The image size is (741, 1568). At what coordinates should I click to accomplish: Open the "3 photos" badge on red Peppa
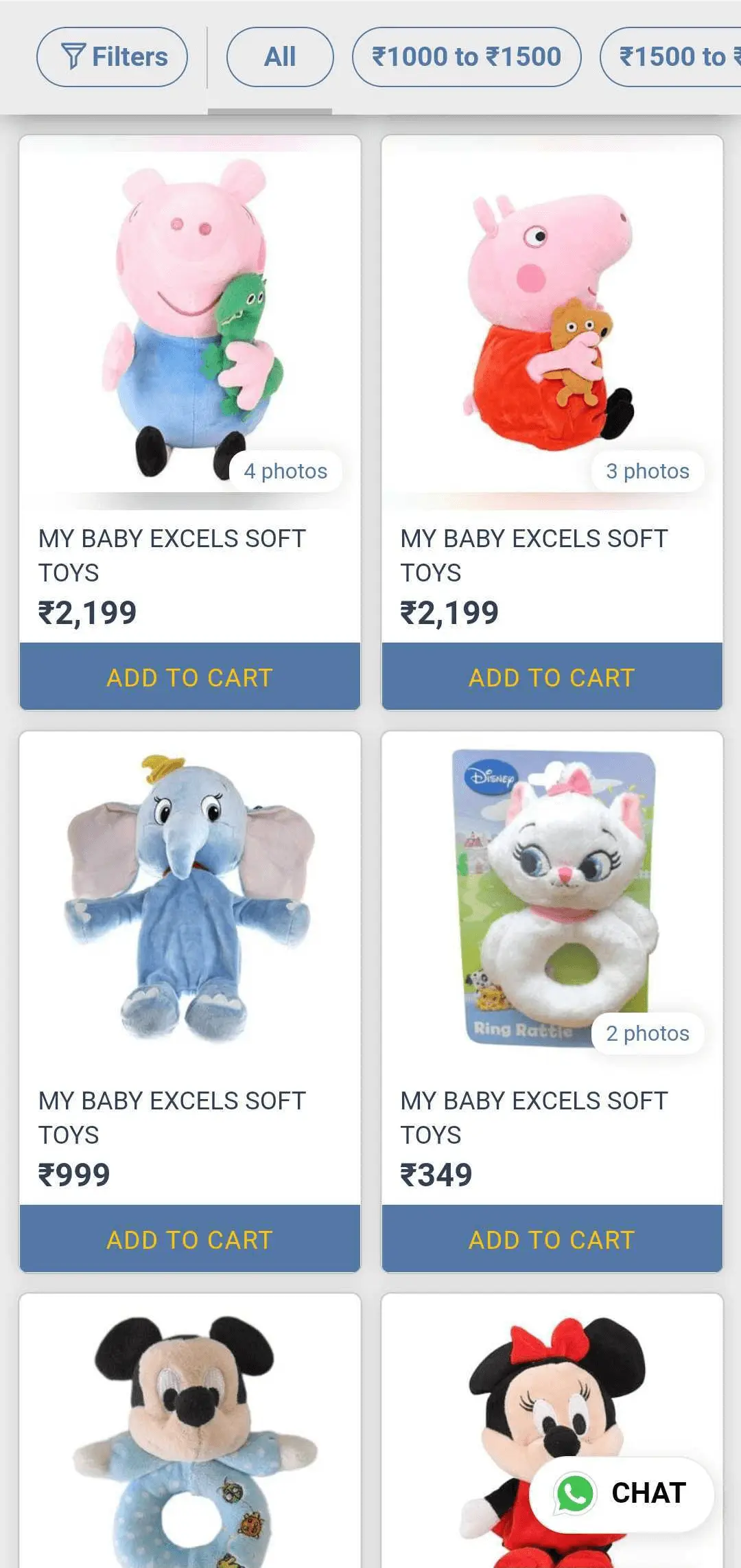[x=647, y=470]
